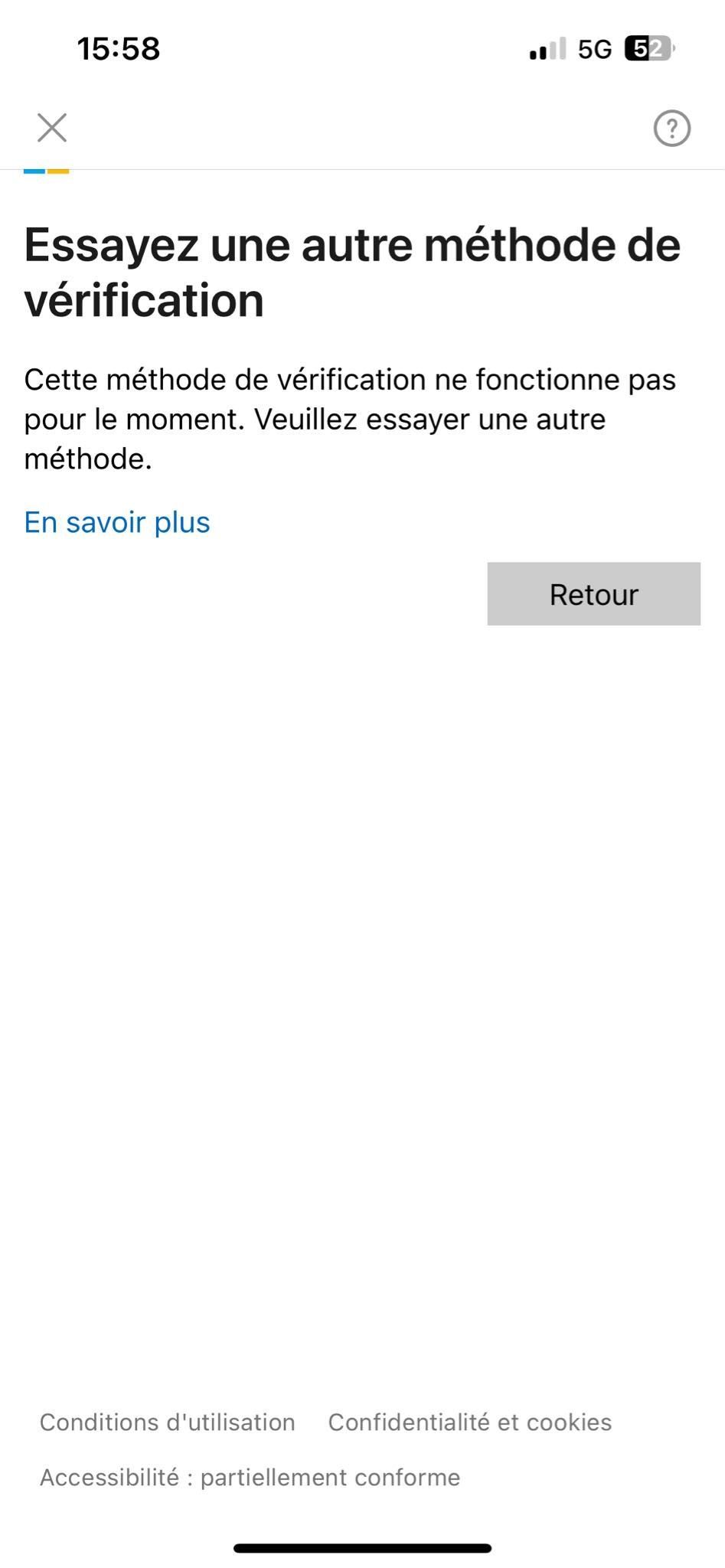Open Conditions d'utilisation
725x1568 pixels.
167,1422
